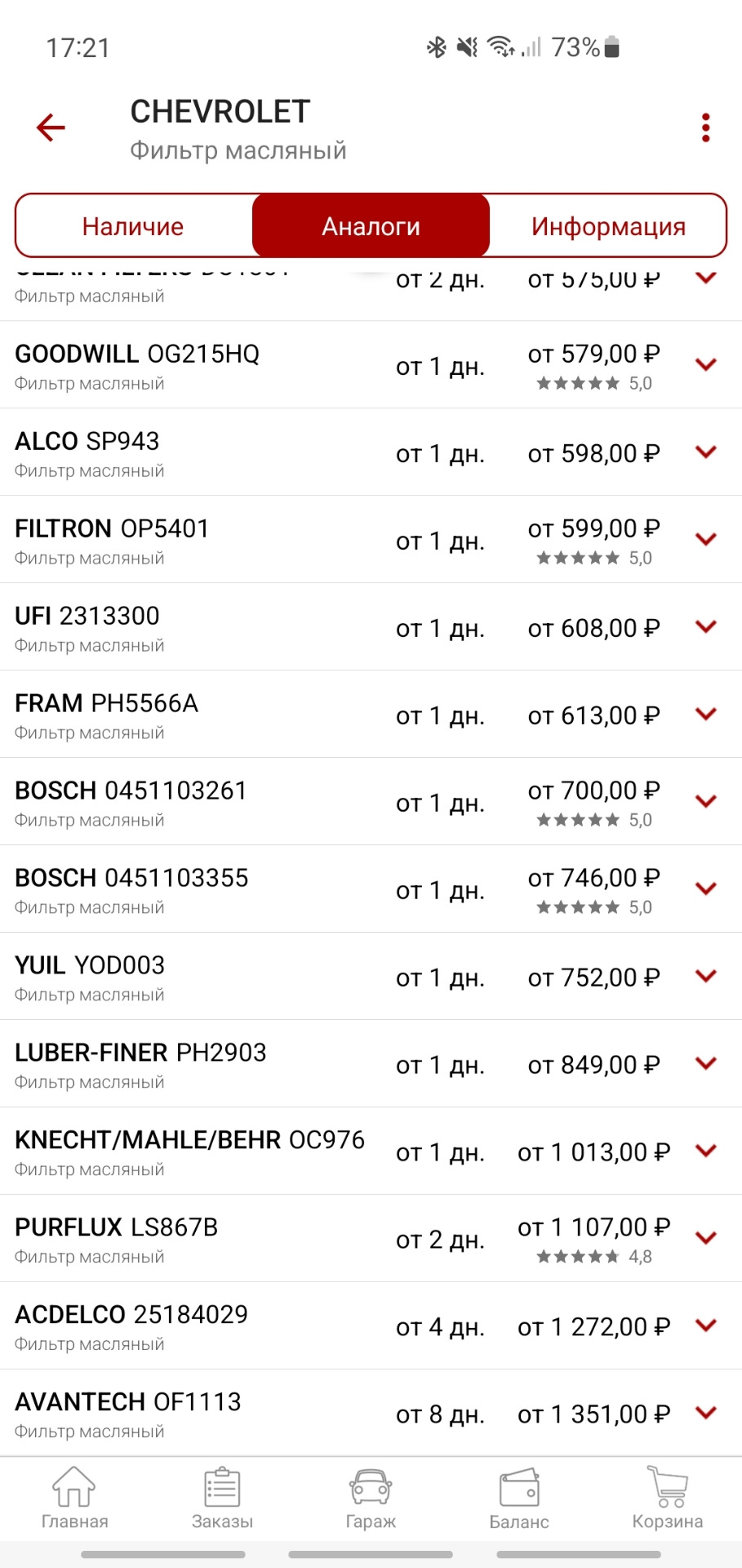Switch to the Гараж tab
This screenshot has height=1568, width=742.
[371, 1498]
